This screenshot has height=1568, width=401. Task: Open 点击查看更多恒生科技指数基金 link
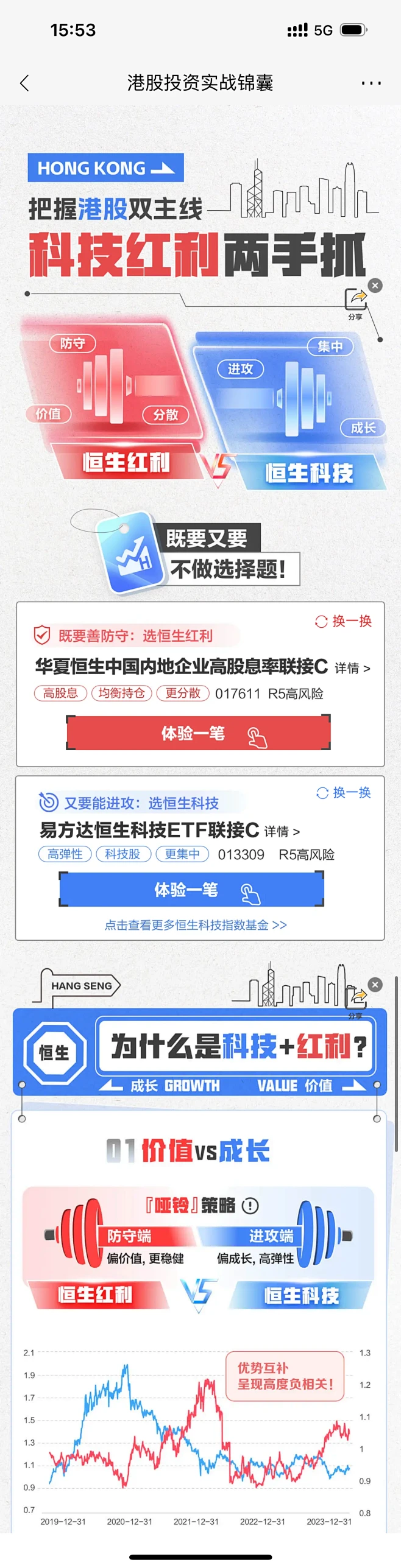click(x=196, y=925)
